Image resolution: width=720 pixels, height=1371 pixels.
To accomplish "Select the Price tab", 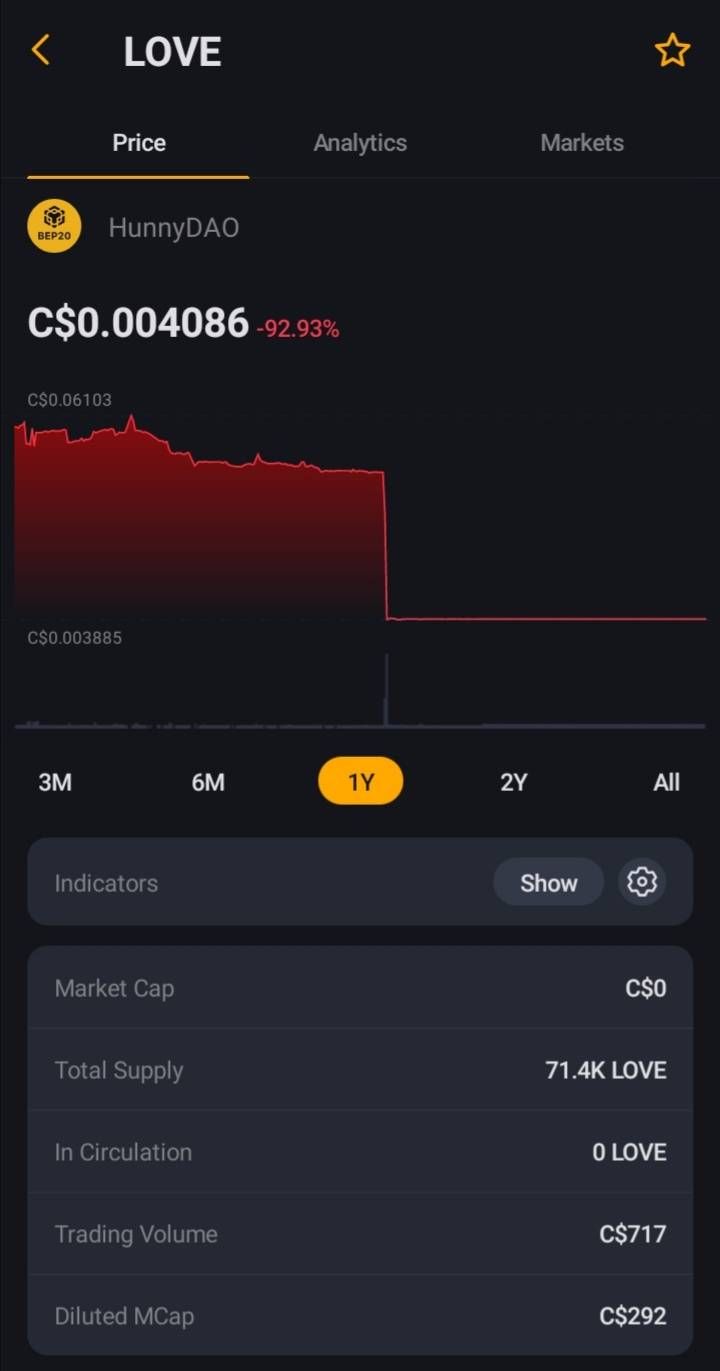I will coord(139,143).
